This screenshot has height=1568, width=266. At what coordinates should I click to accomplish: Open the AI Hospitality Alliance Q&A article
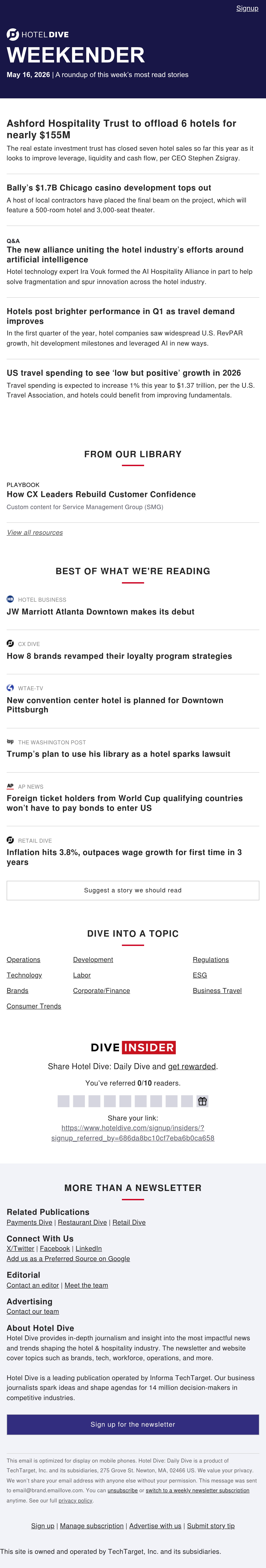point(125,255)
